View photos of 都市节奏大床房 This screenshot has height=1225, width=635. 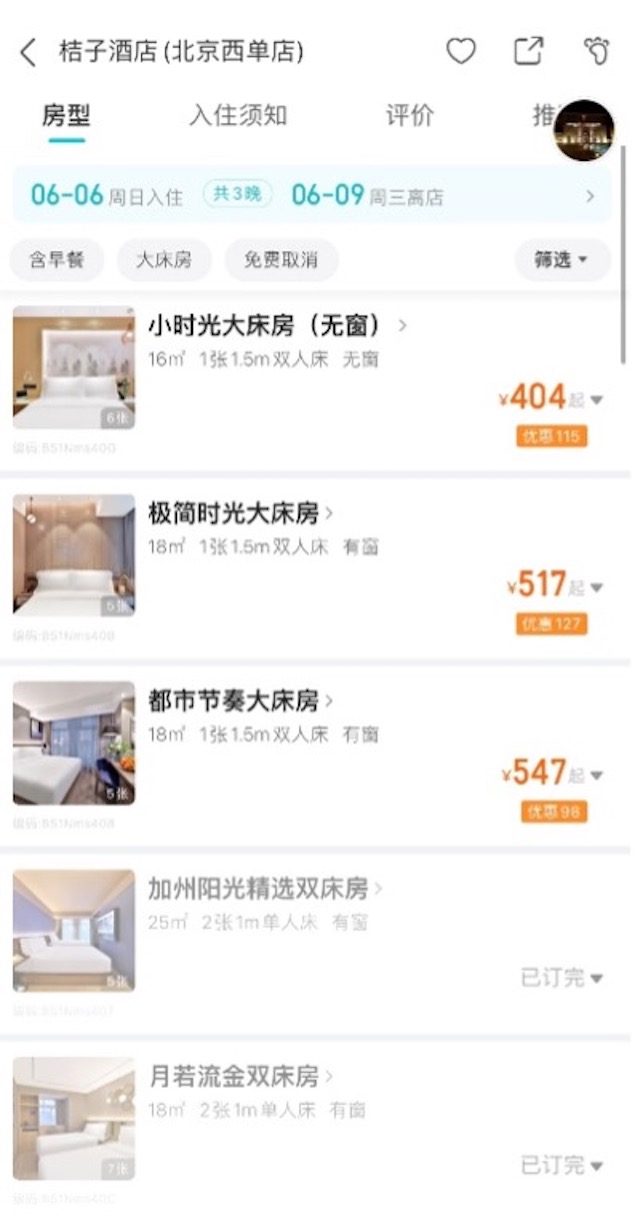pyautogui.click(x=74, y=743)
